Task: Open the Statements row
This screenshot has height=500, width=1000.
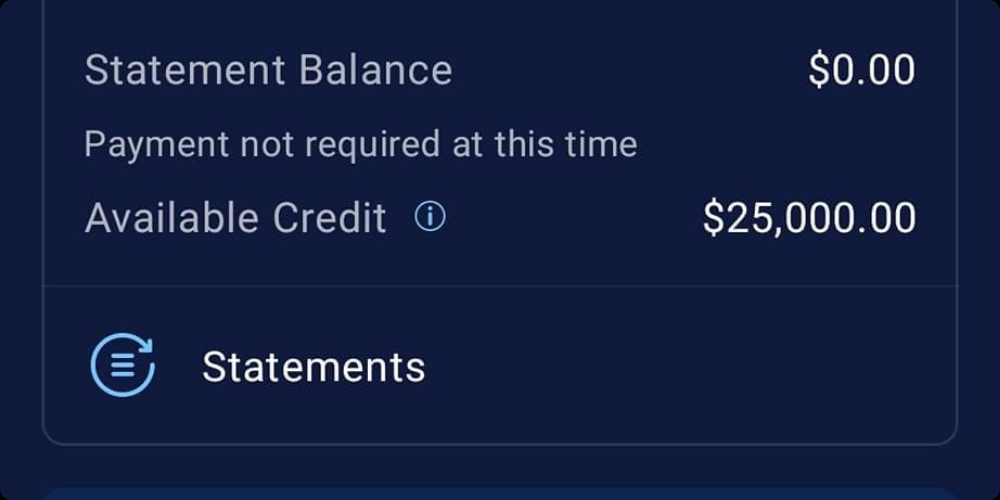Action: click(313, 367)
